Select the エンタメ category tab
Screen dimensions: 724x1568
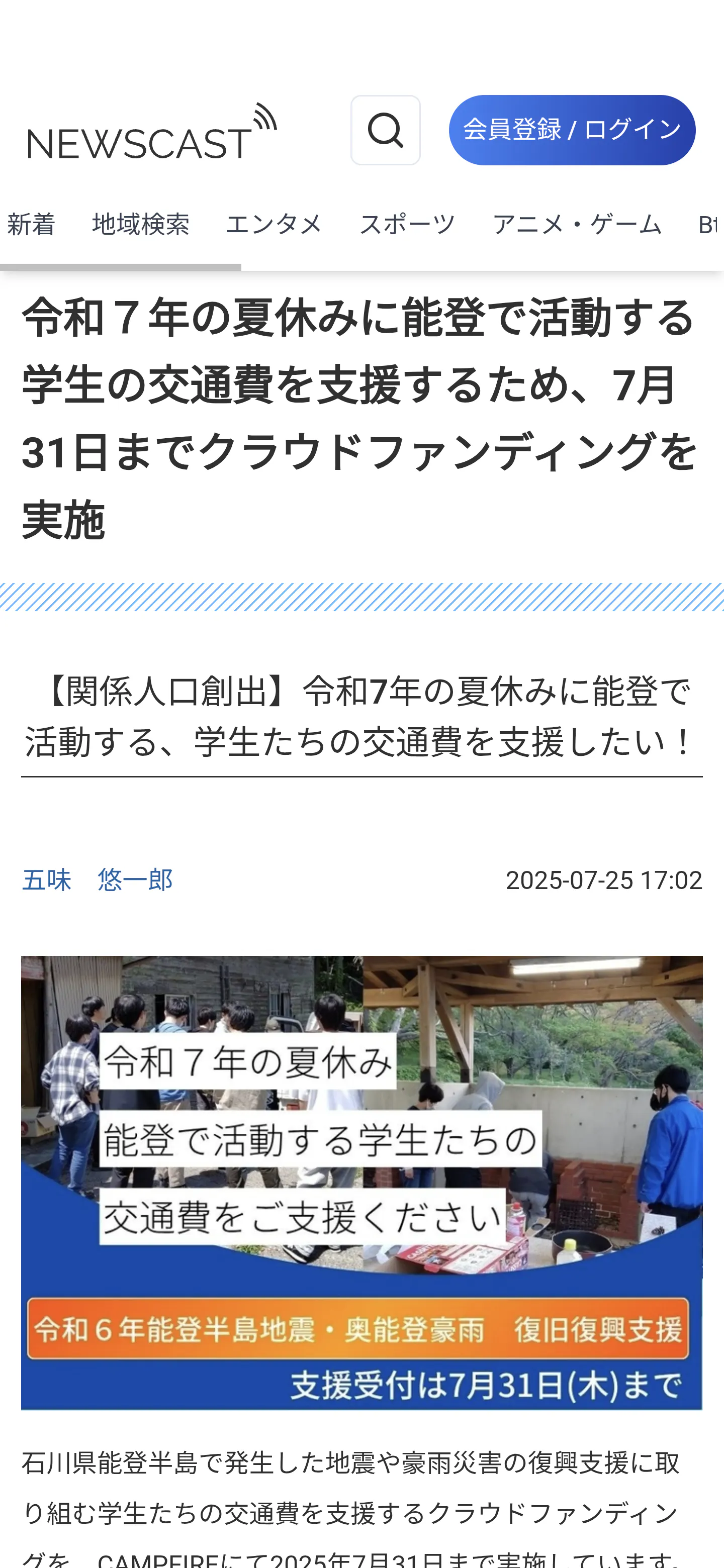click(x=274, y=225)
